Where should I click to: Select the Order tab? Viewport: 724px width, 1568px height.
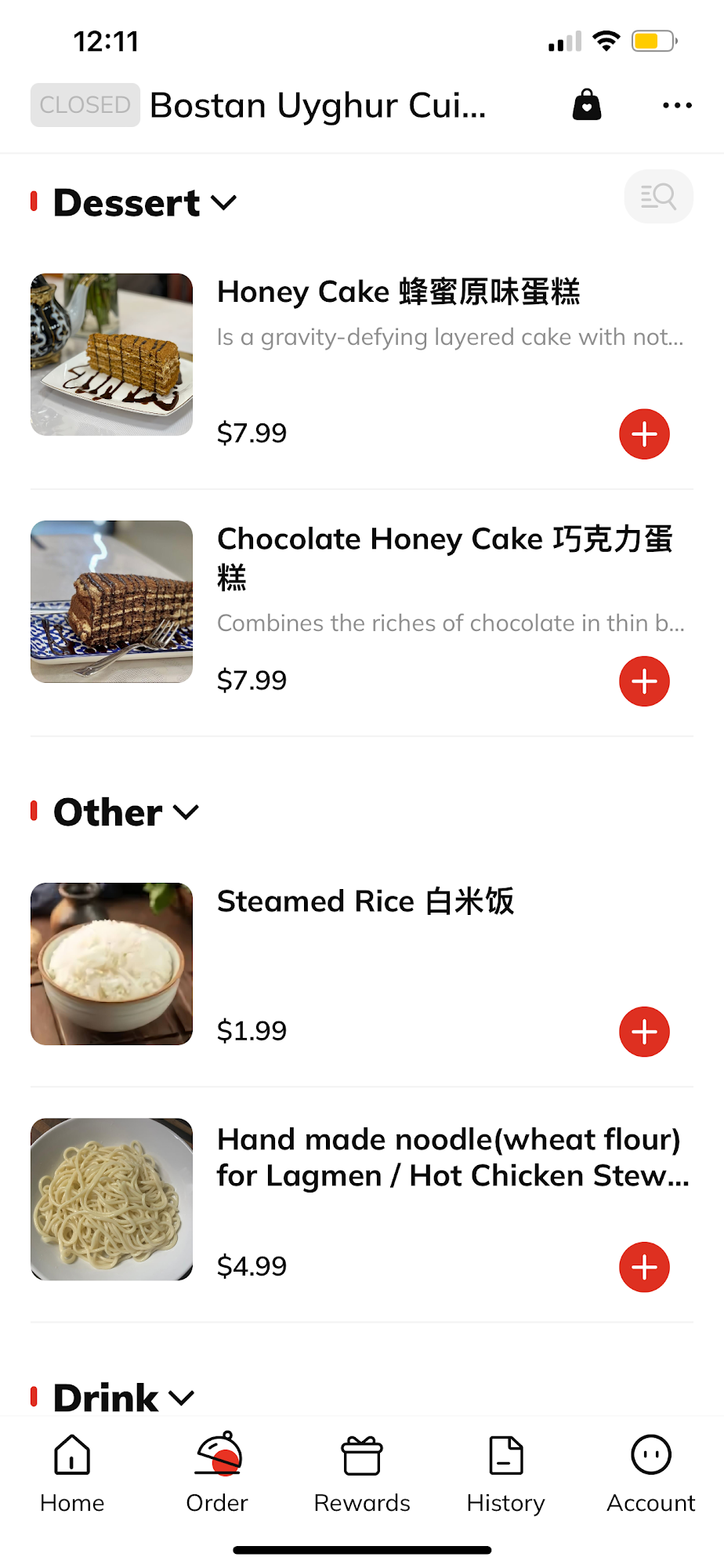217,1472
